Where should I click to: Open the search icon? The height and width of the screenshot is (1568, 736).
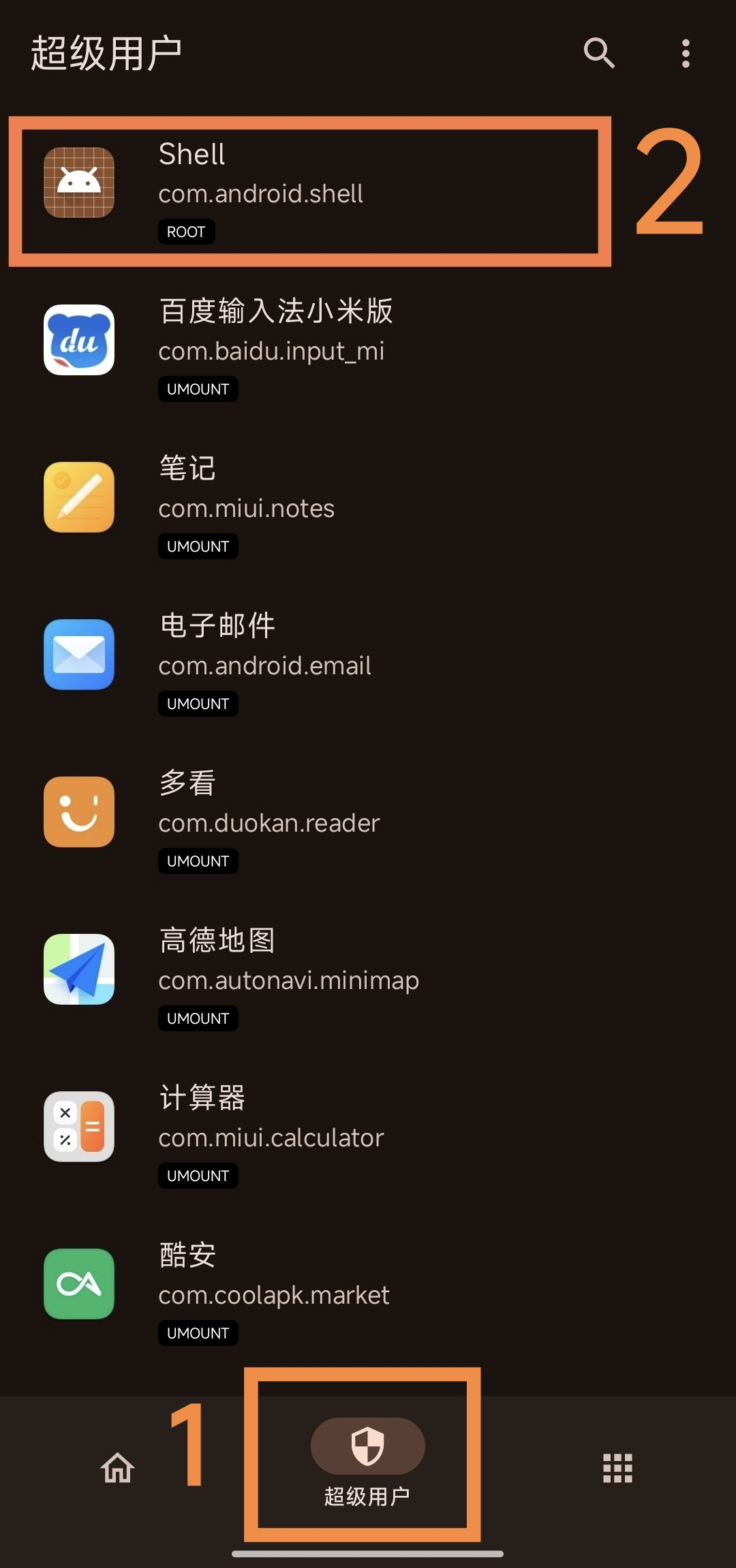(x=599, y=53)
